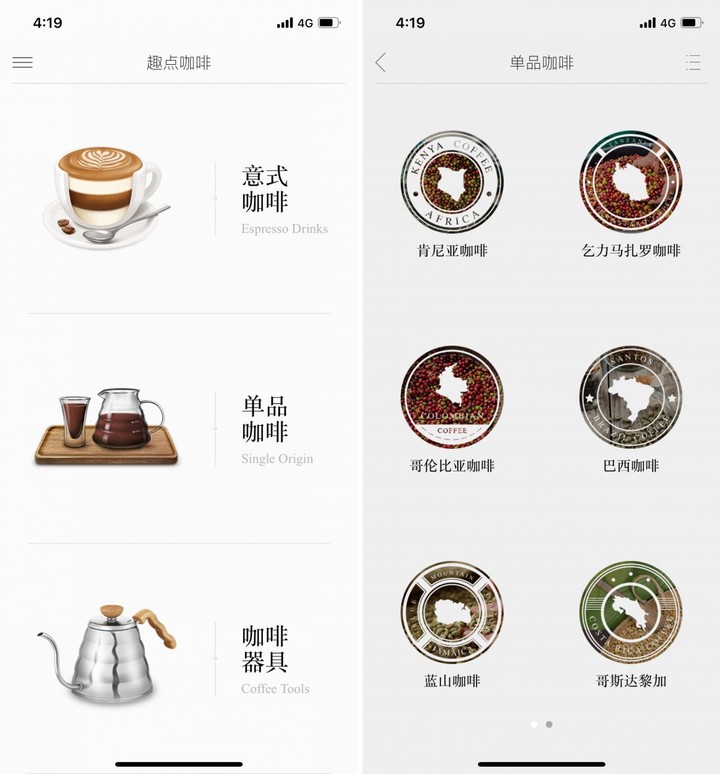720x774 pixels.
Task: Tap the second page indicator dot
Action: pos(549,724)
